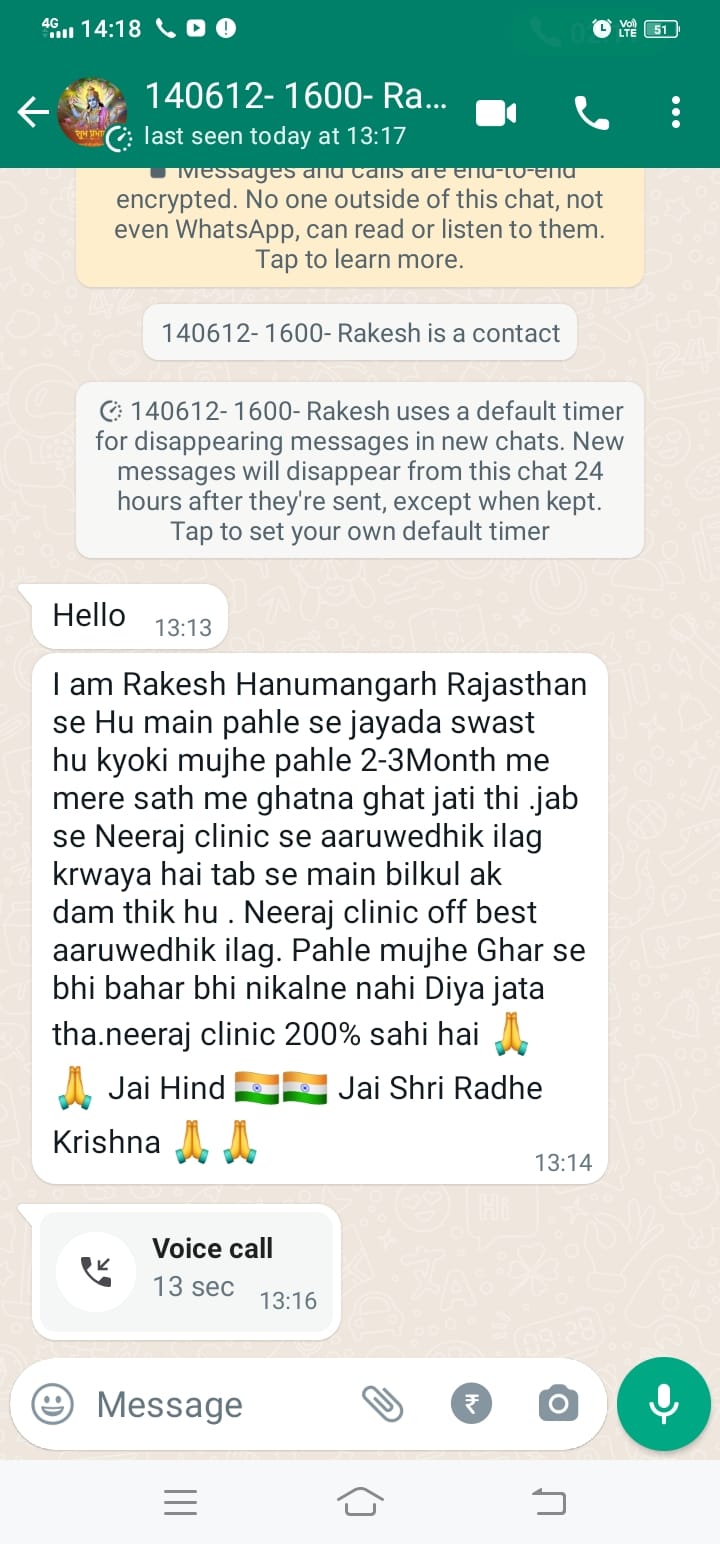This screenshot has width=720, height=1544.
Task: Open recent apps from navigation bar
Action: [180, 1501]
